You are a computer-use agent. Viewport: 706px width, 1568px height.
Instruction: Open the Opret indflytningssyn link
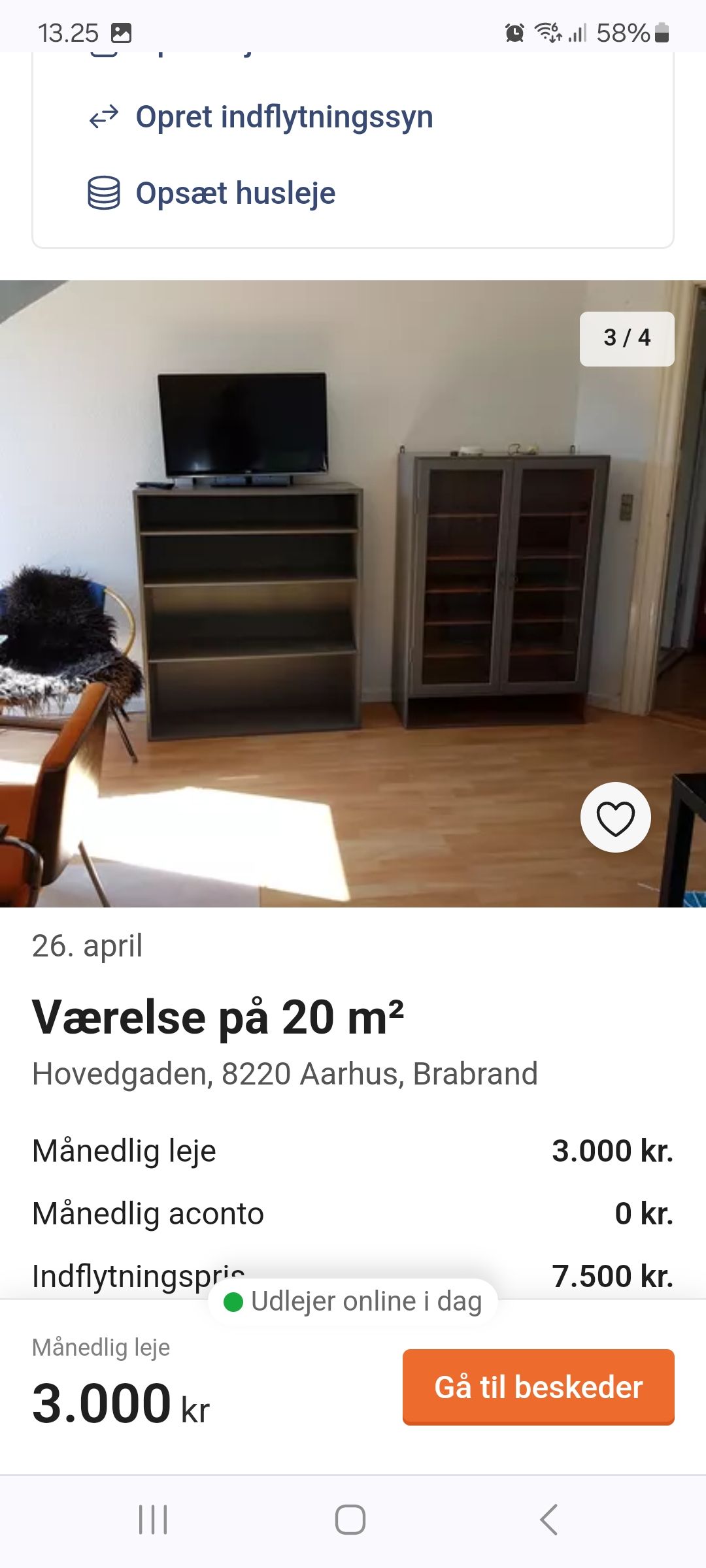coord(284,118)
